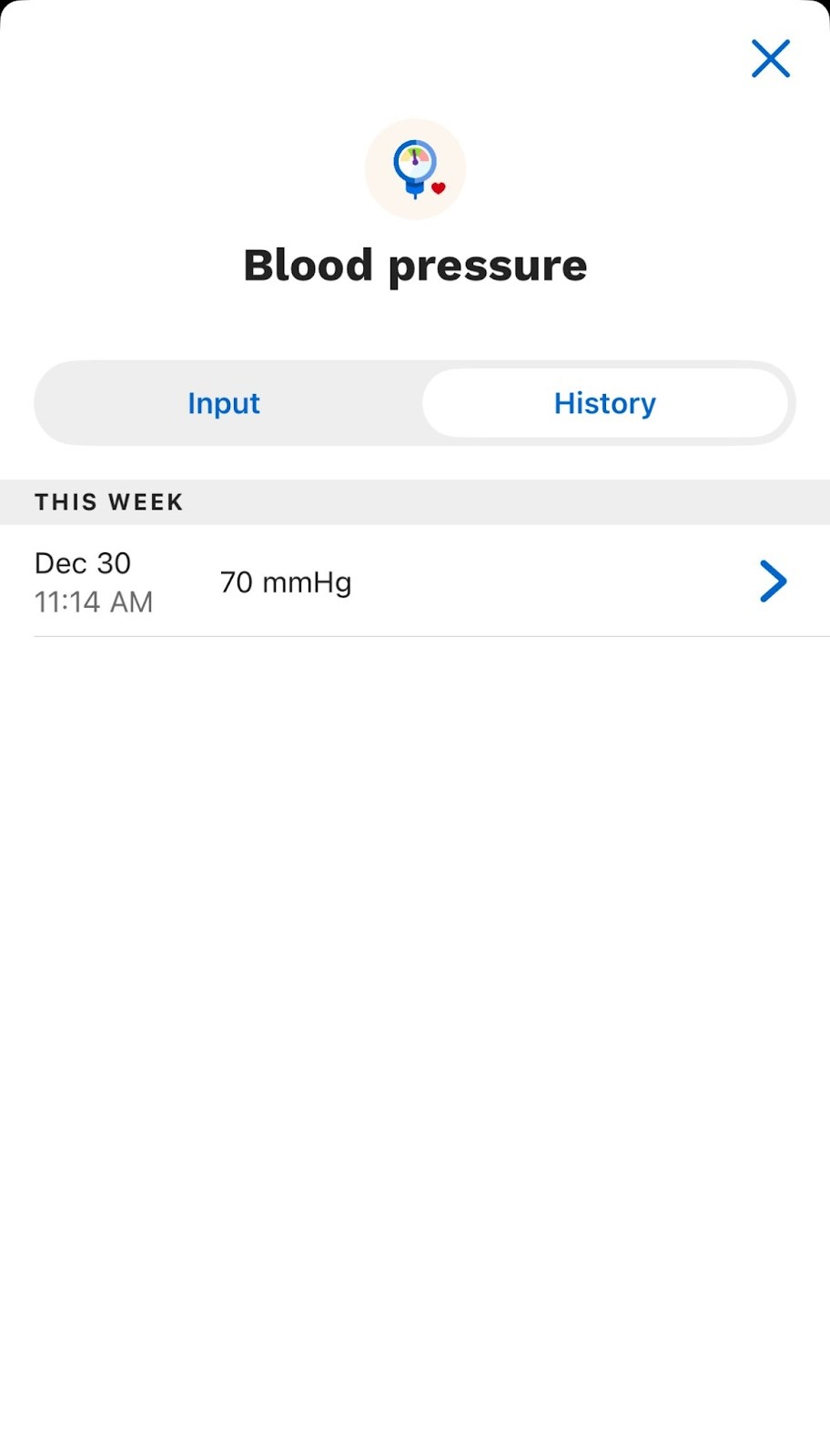
Task: Switch to the Input tab
Action: click(x=224, y=403)
